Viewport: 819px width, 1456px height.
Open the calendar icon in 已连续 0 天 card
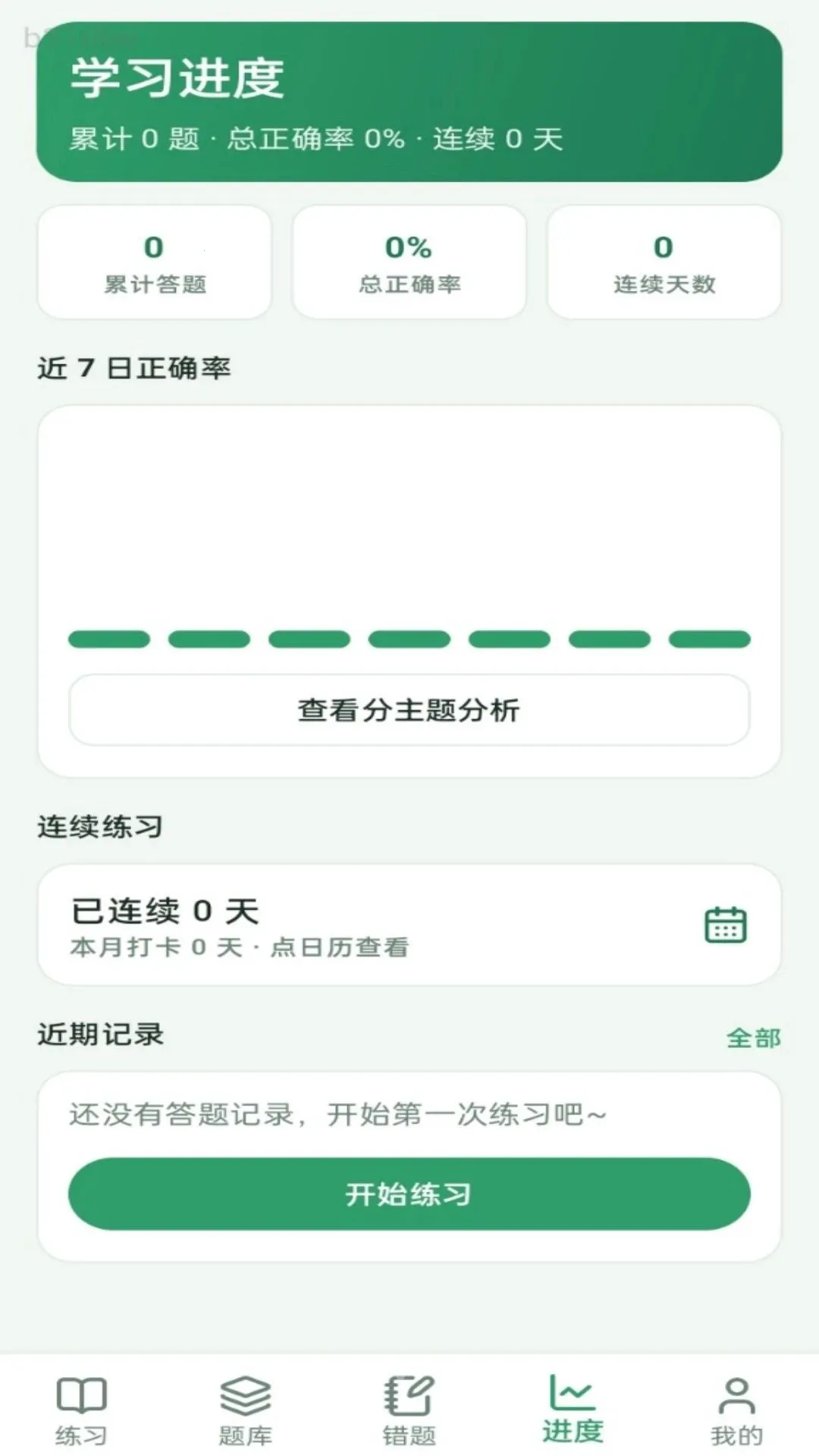726,924
